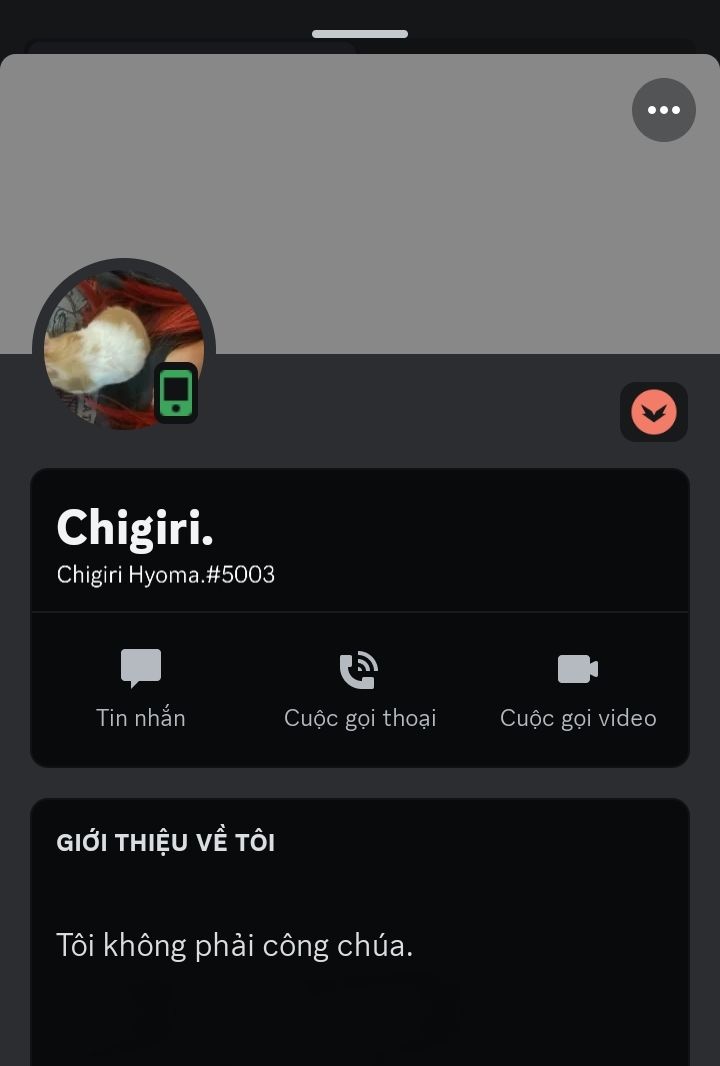Screen dimensions: 720x1066
Task: Start a Cuộc gọi thoại voice call
Action: pyautogui.click(x=360, y=689)
